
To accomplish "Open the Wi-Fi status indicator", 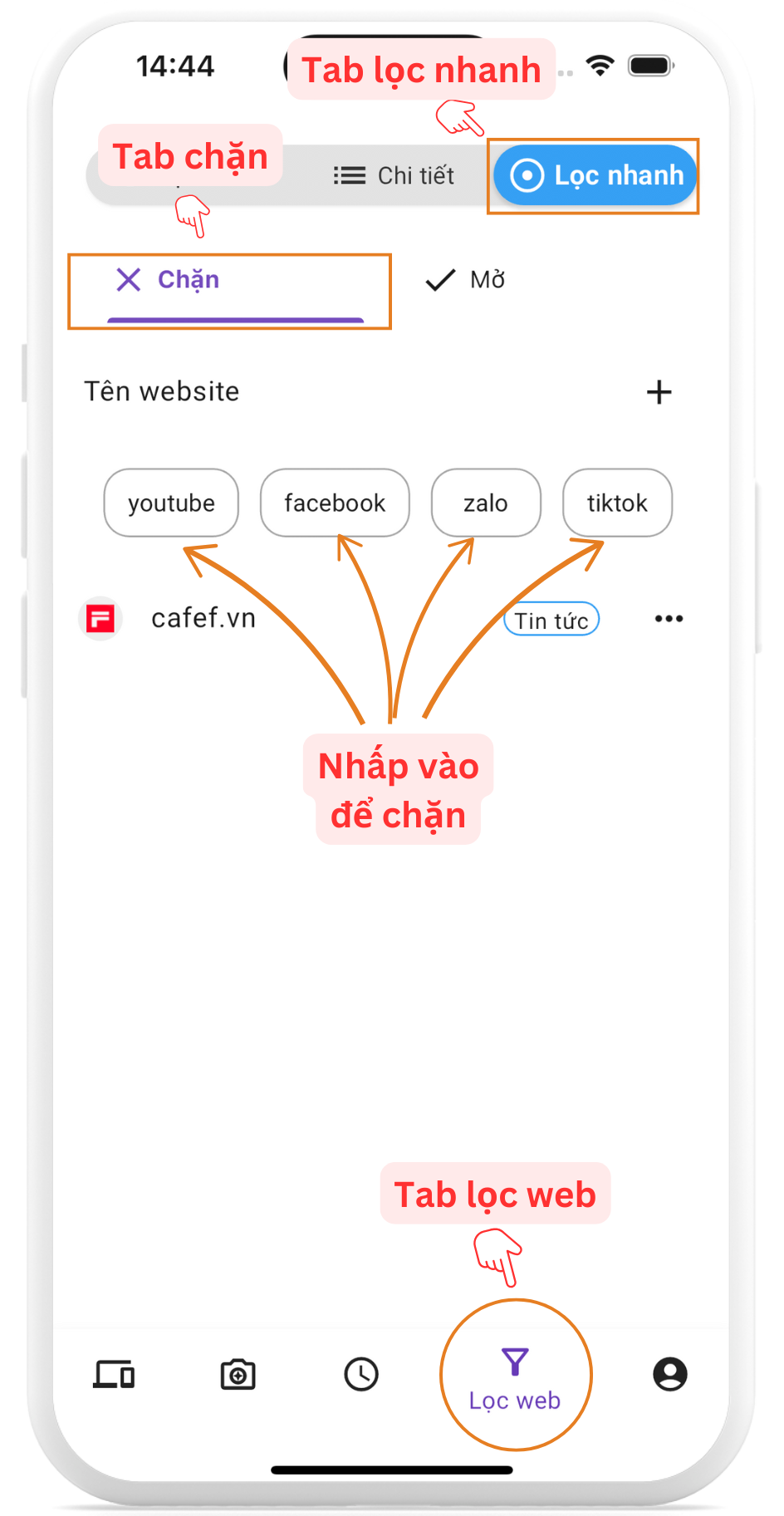I will click(600, 66).
